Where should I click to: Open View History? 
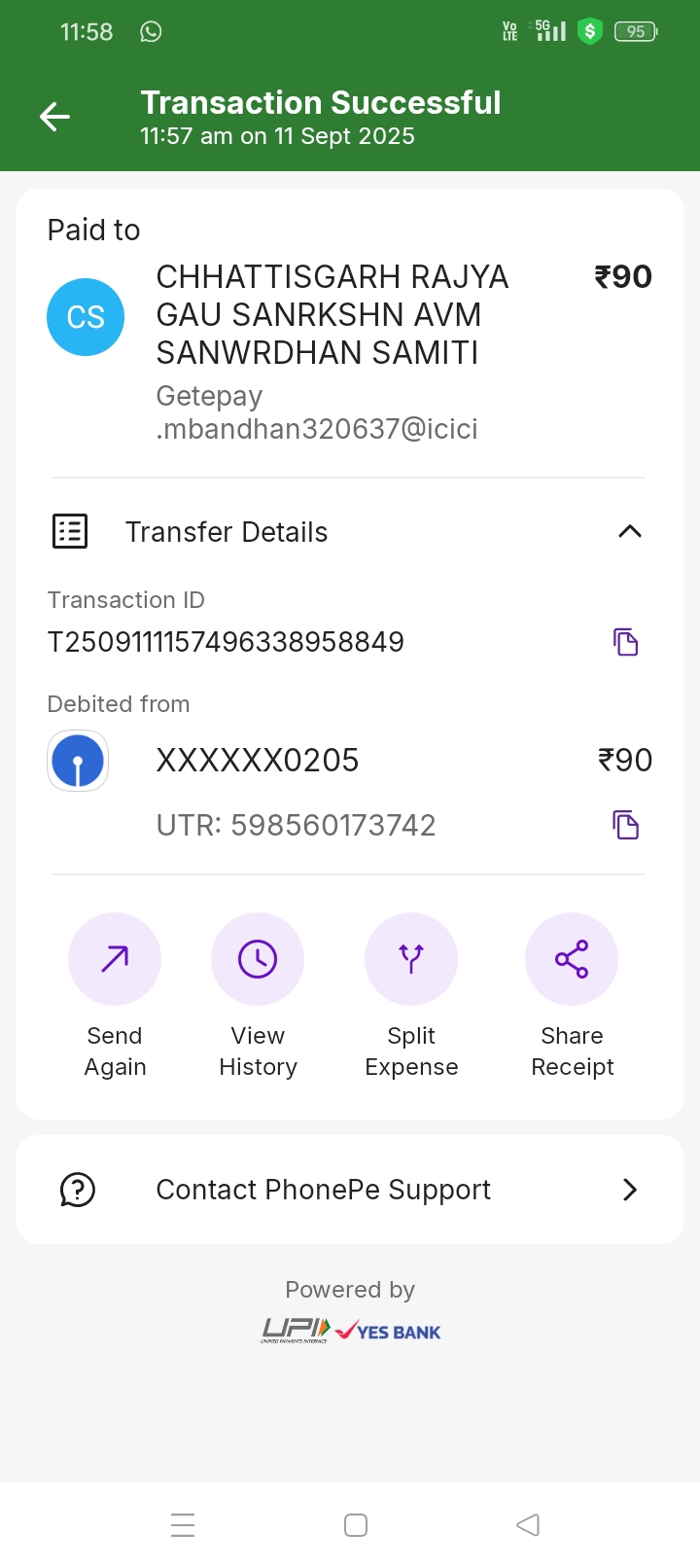pos(258,960)
